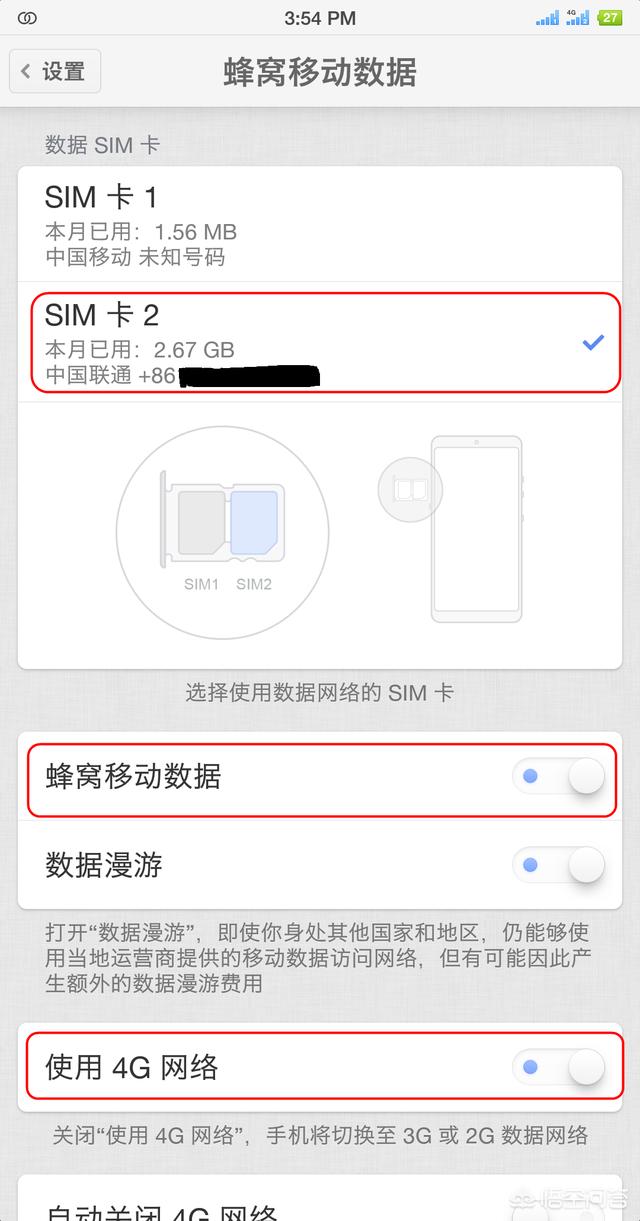Go back to 设置
Screen dimensions: 640x1221
(x=55, y=72)
